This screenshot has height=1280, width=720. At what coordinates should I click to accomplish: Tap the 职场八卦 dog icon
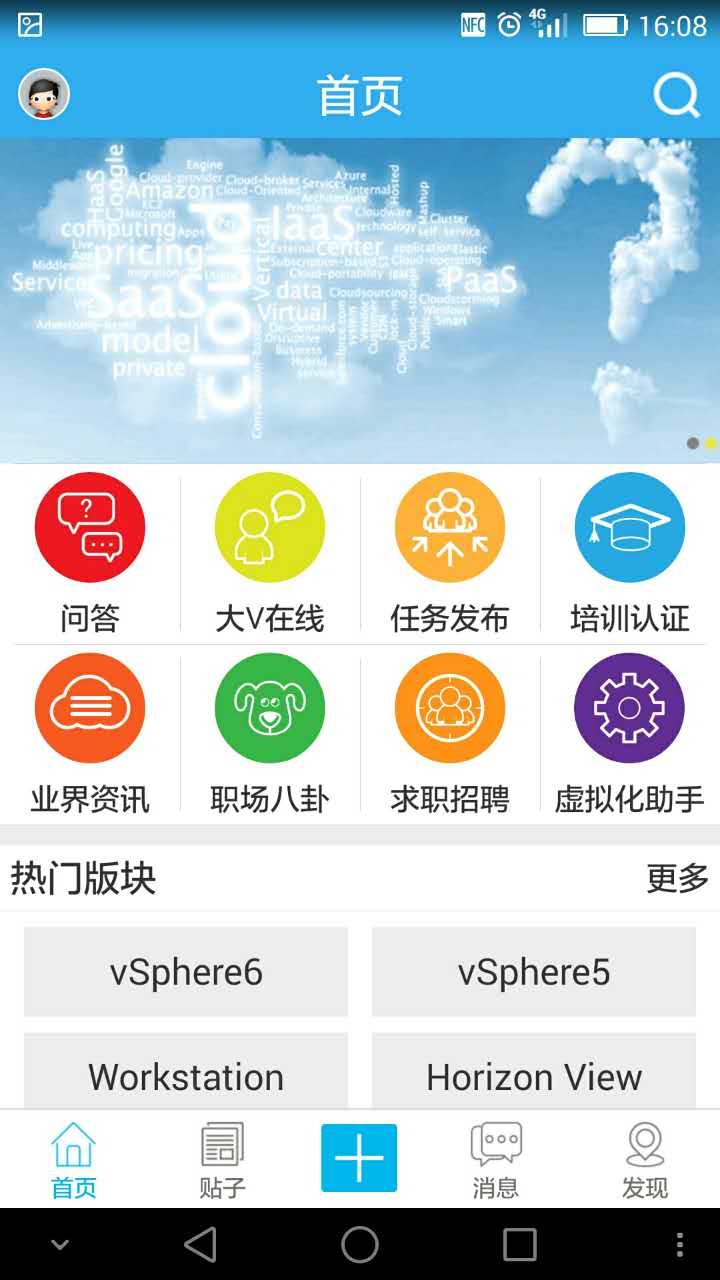tap(269, 707)
